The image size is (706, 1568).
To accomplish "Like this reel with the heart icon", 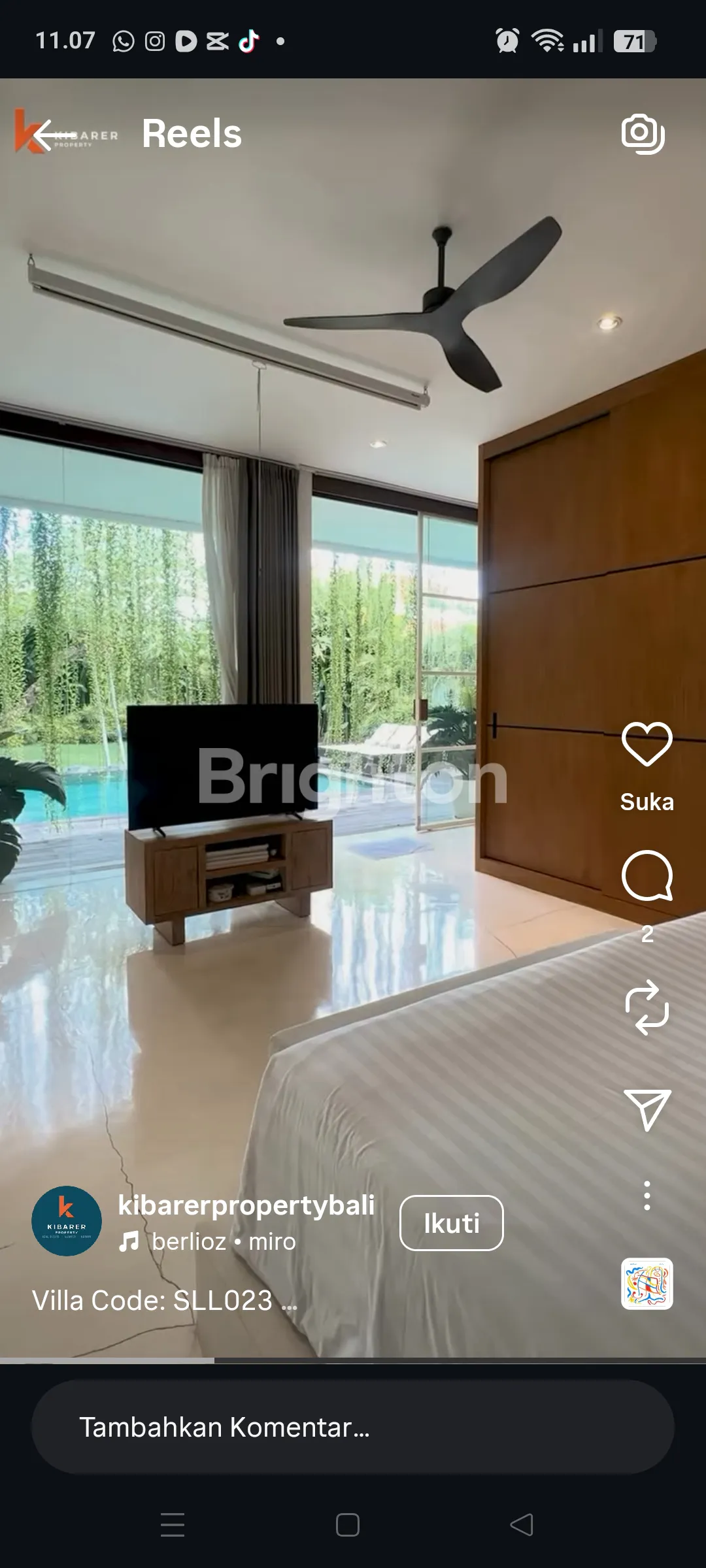I will (647, 744).
